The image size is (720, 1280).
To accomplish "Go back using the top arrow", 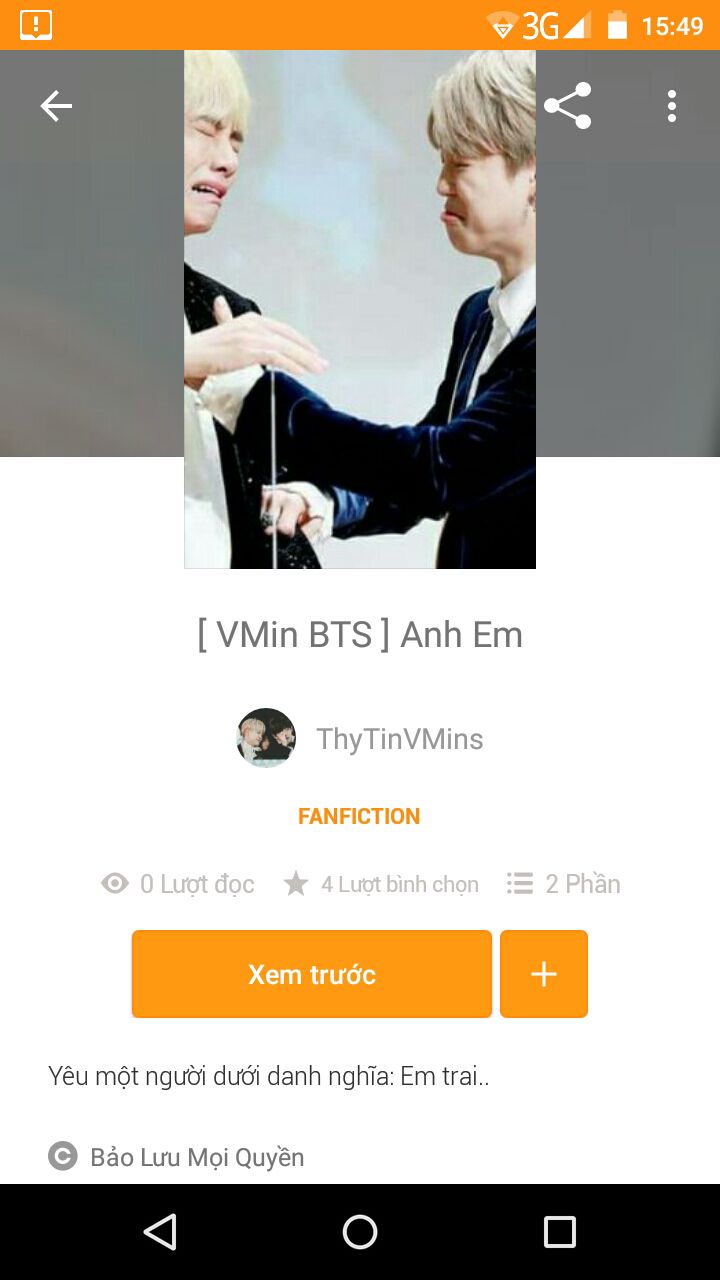I will click(56, 106).
